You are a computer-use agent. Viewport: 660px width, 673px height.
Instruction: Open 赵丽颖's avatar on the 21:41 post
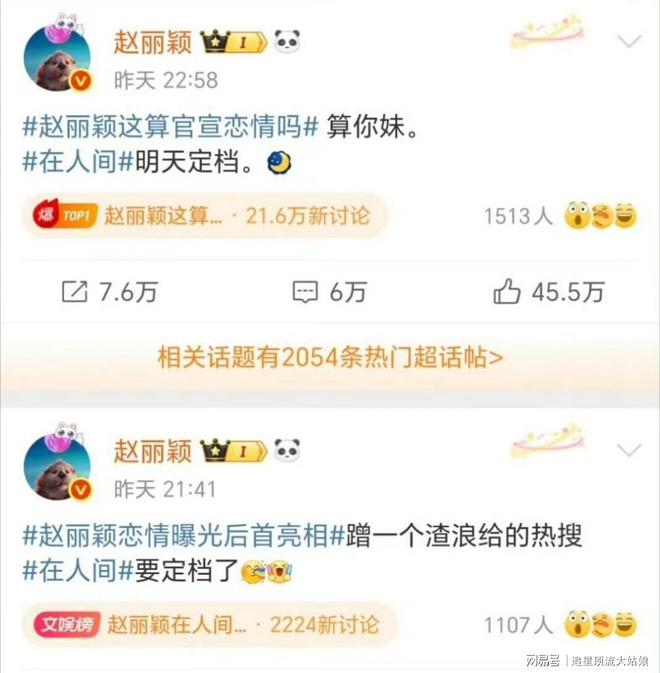(x=57, y=467)
